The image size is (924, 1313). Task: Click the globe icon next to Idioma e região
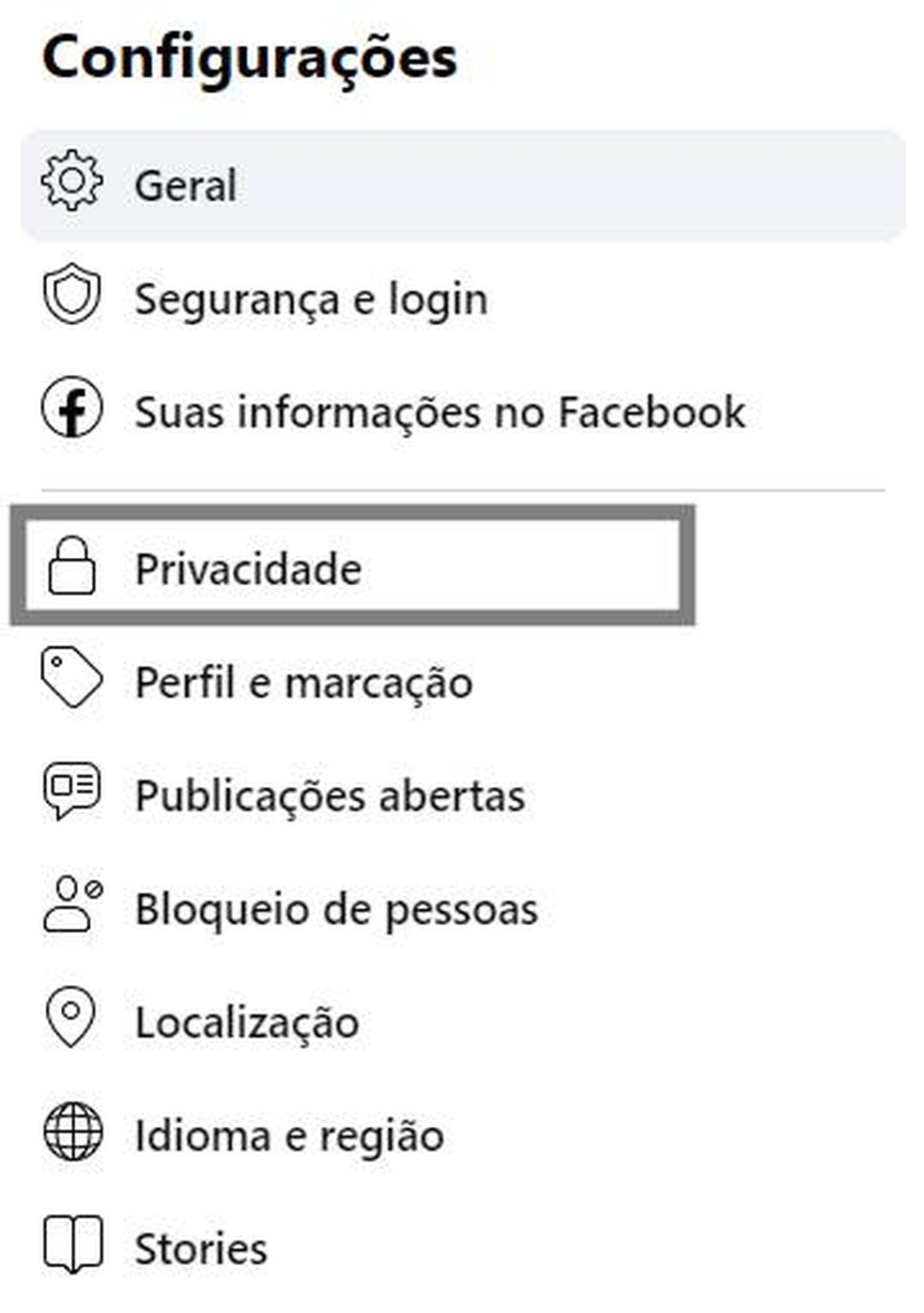(71, 1133)
